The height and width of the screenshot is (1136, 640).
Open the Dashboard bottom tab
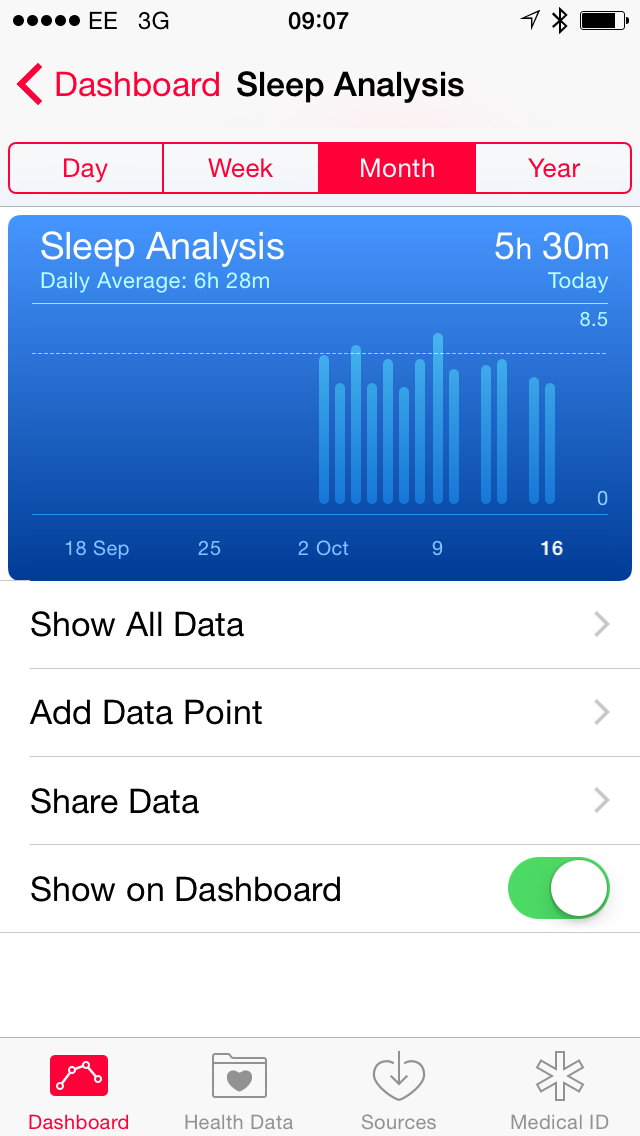click(79, 1093)
